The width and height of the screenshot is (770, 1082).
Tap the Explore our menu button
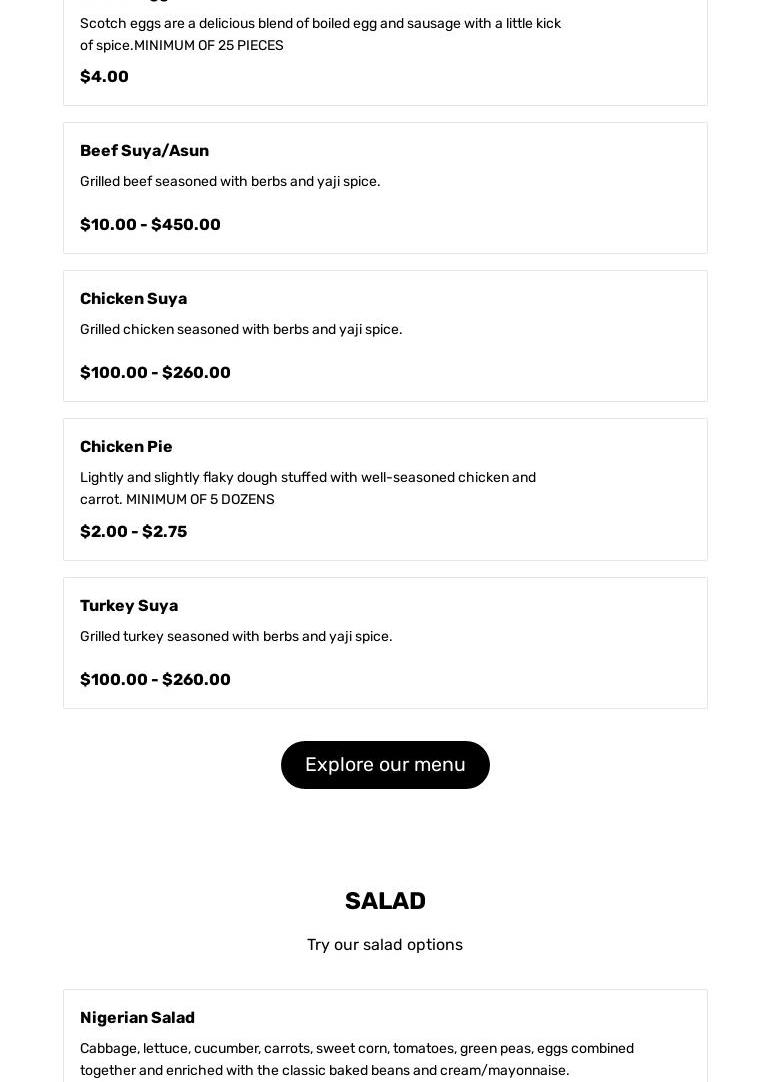pyautogui.click(x=385, y=765)
